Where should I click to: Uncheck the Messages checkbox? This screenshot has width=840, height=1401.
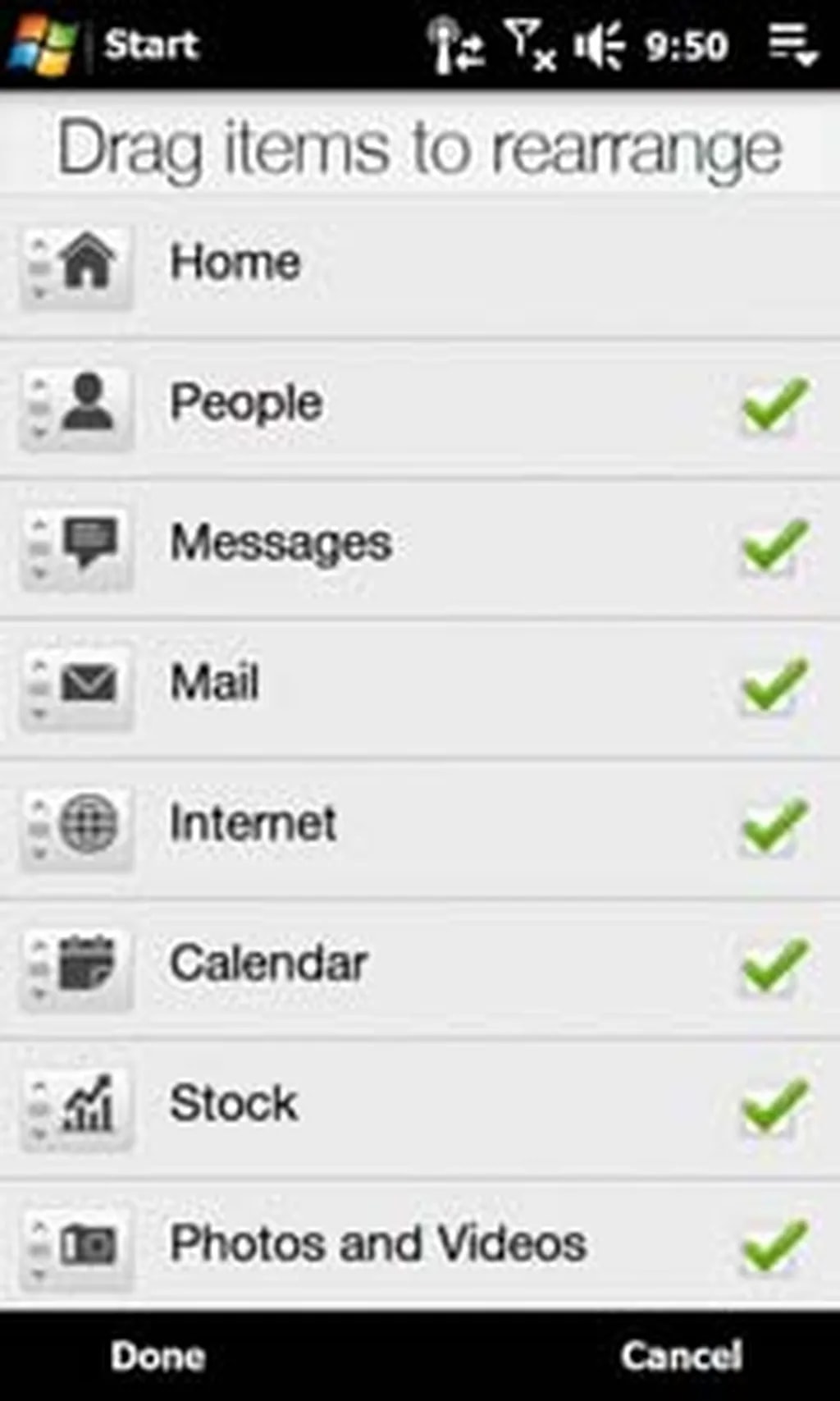pyautogui.click(x=774, y=545)
